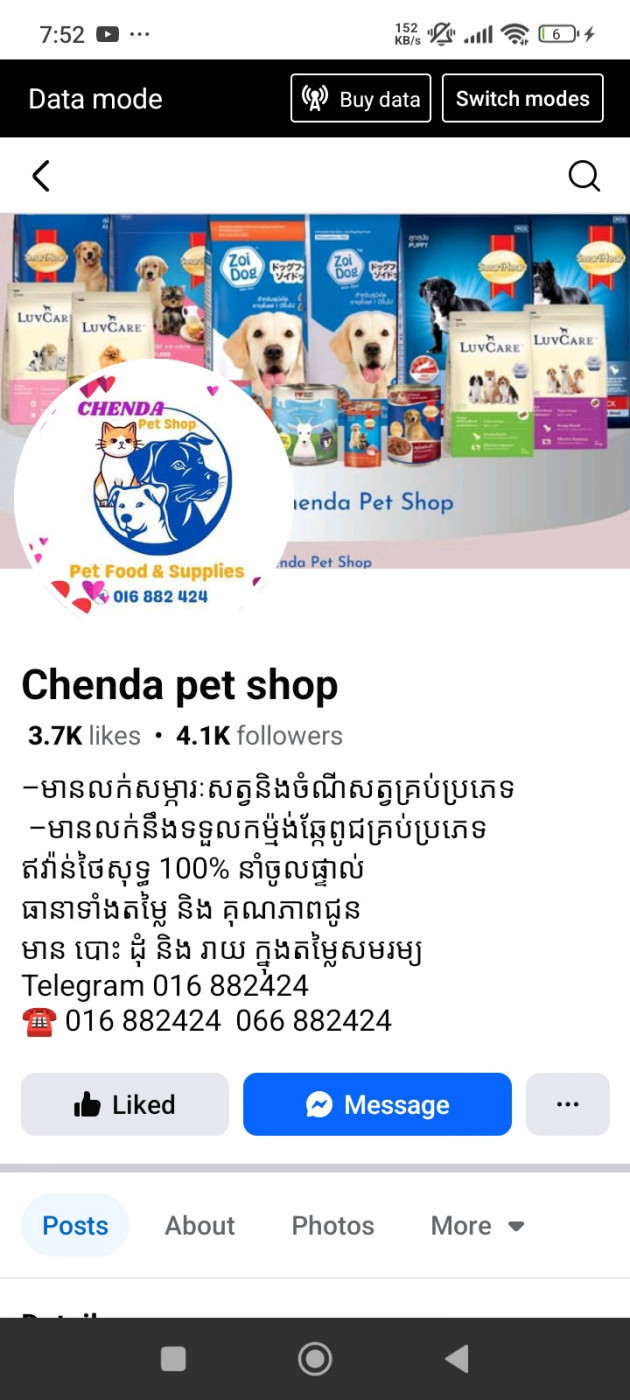Open search on the page

click(x=584, y=176)
